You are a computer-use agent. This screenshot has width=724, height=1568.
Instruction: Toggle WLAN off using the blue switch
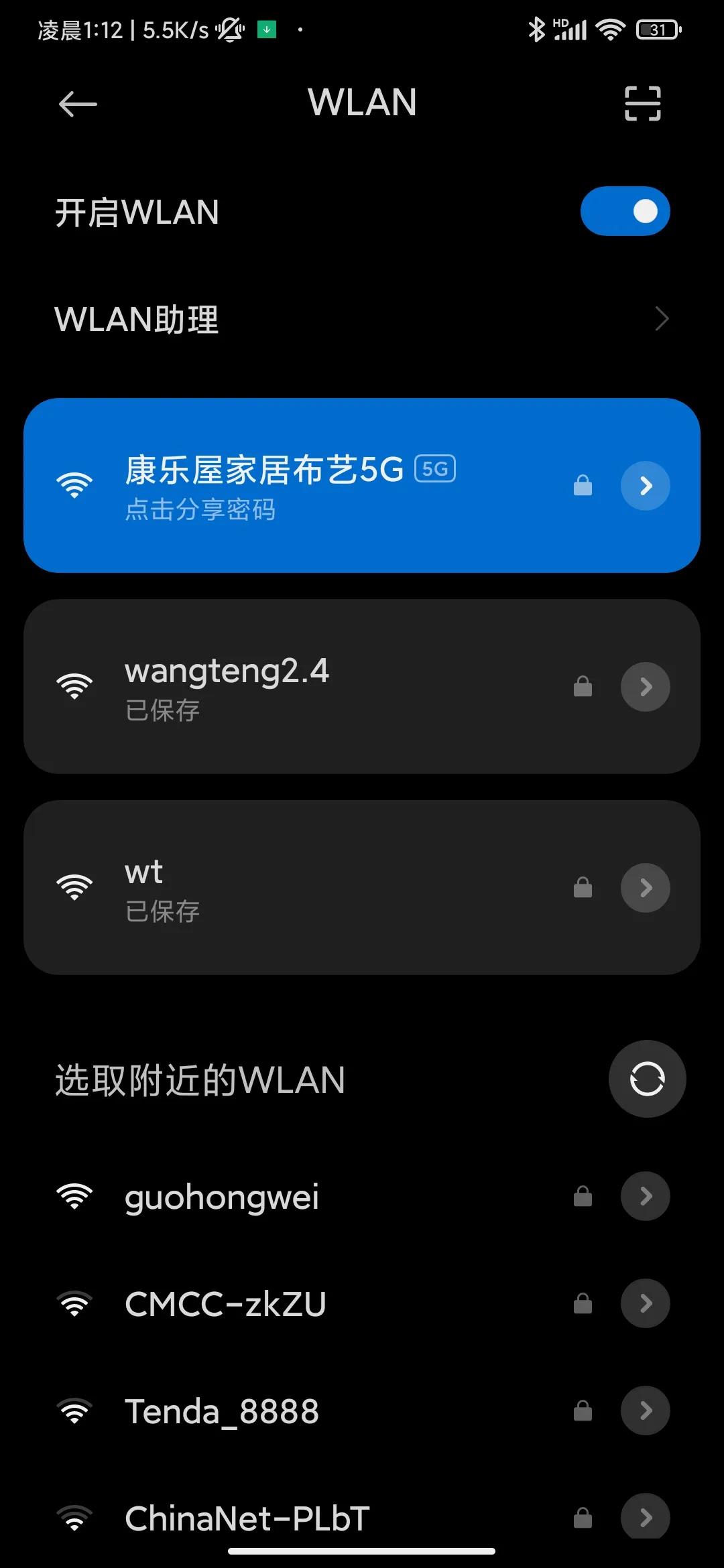pyautogui.click(x=625, y=210)
